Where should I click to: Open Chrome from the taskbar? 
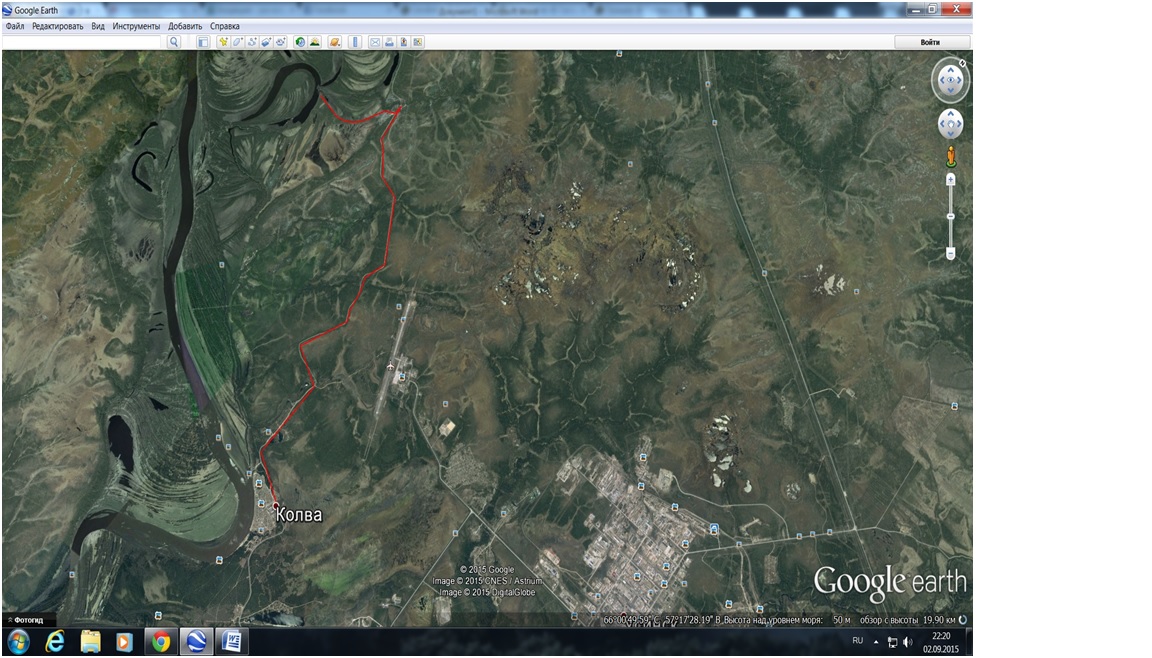coord(159,641)
